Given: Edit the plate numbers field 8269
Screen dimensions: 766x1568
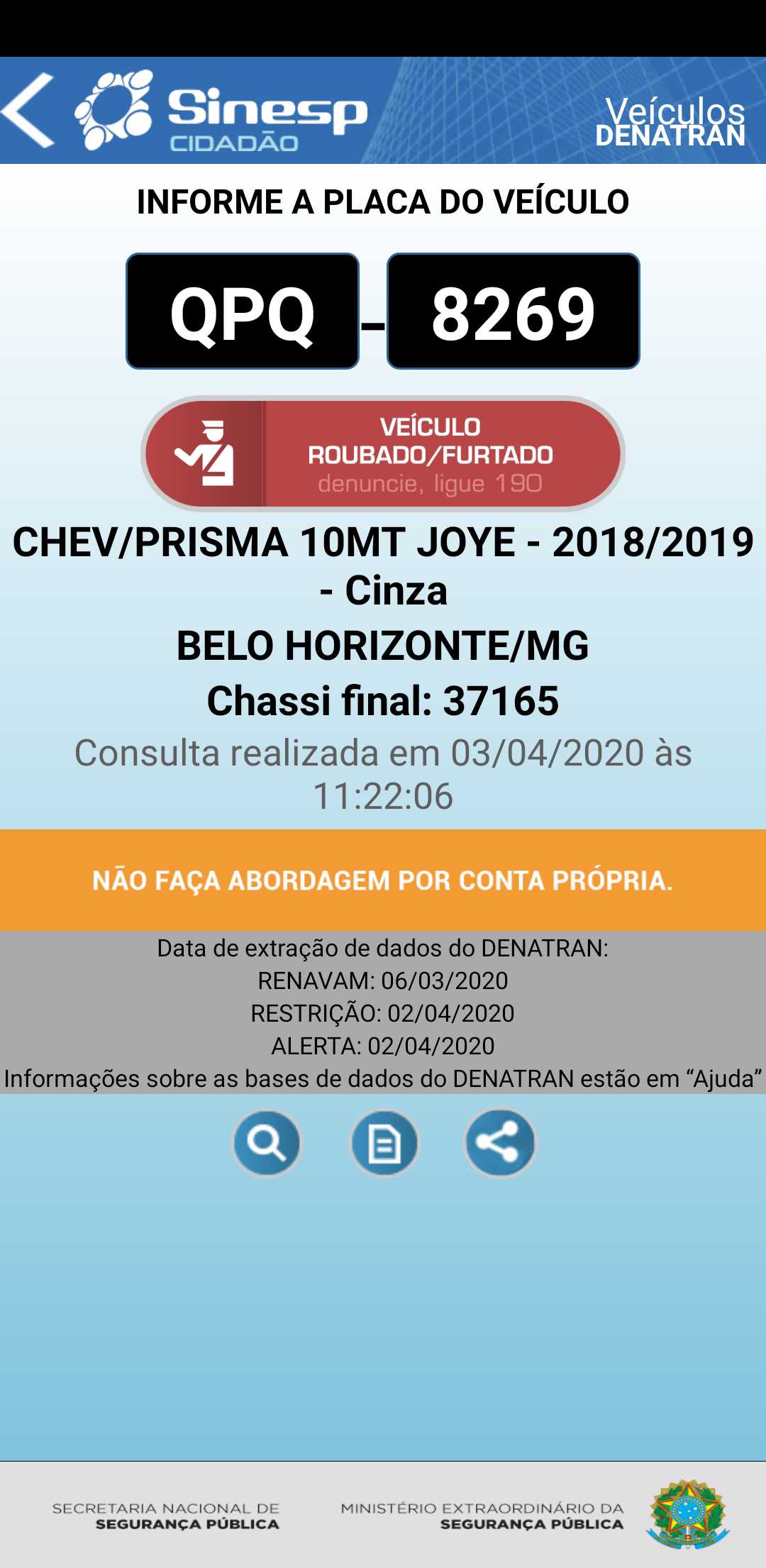Looking at the screenshot, I should pos(513,311).
